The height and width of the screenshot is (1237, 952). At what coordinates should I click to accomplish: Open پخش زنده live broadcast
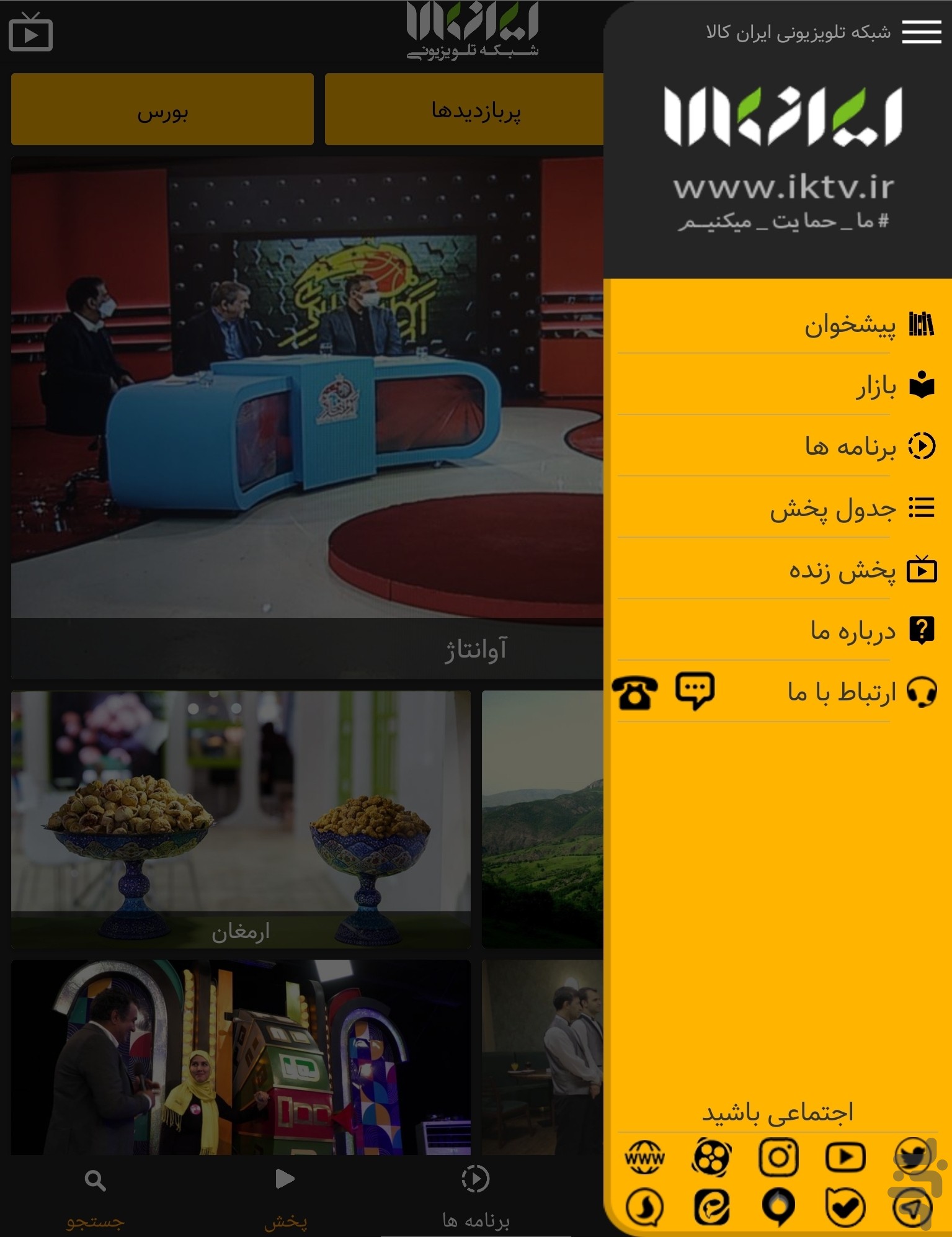pyautogui.click(x=842, y=570)
